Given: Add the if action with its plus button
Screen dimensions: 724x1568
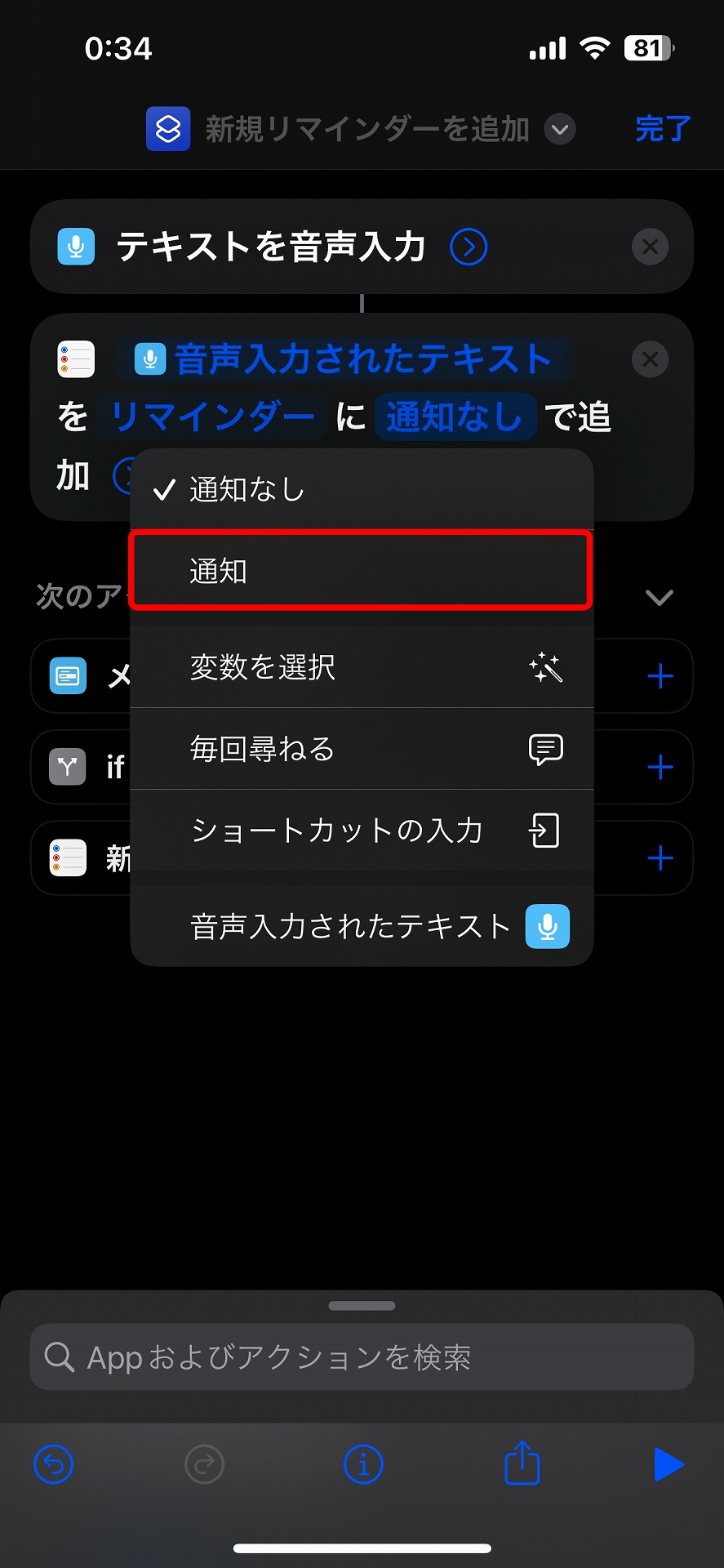Looking at the screenshot, I should click(x=660, y=767).
